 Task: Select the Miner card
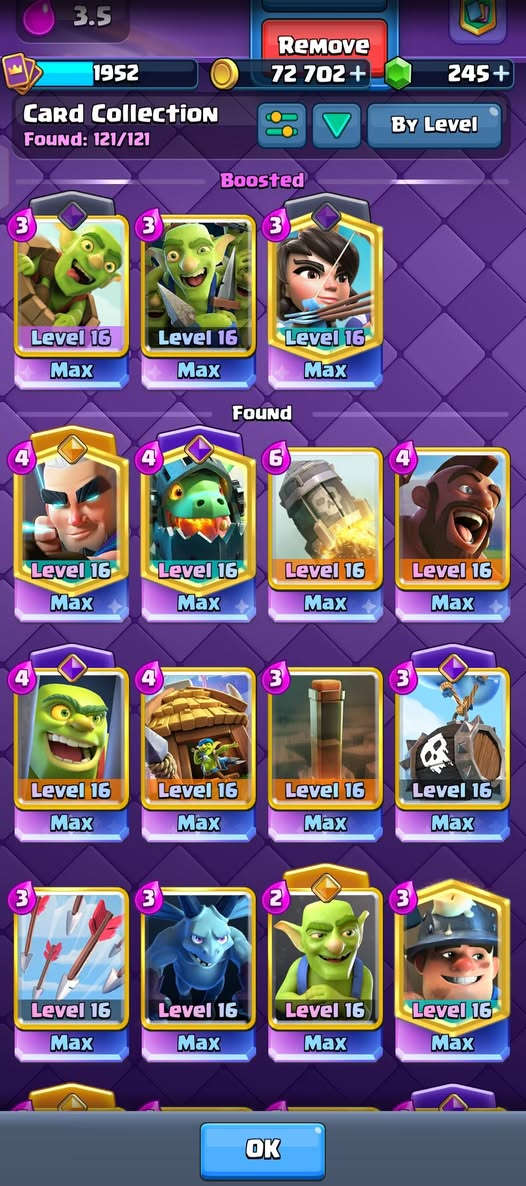pyautogui.click(x=452, y=971)
